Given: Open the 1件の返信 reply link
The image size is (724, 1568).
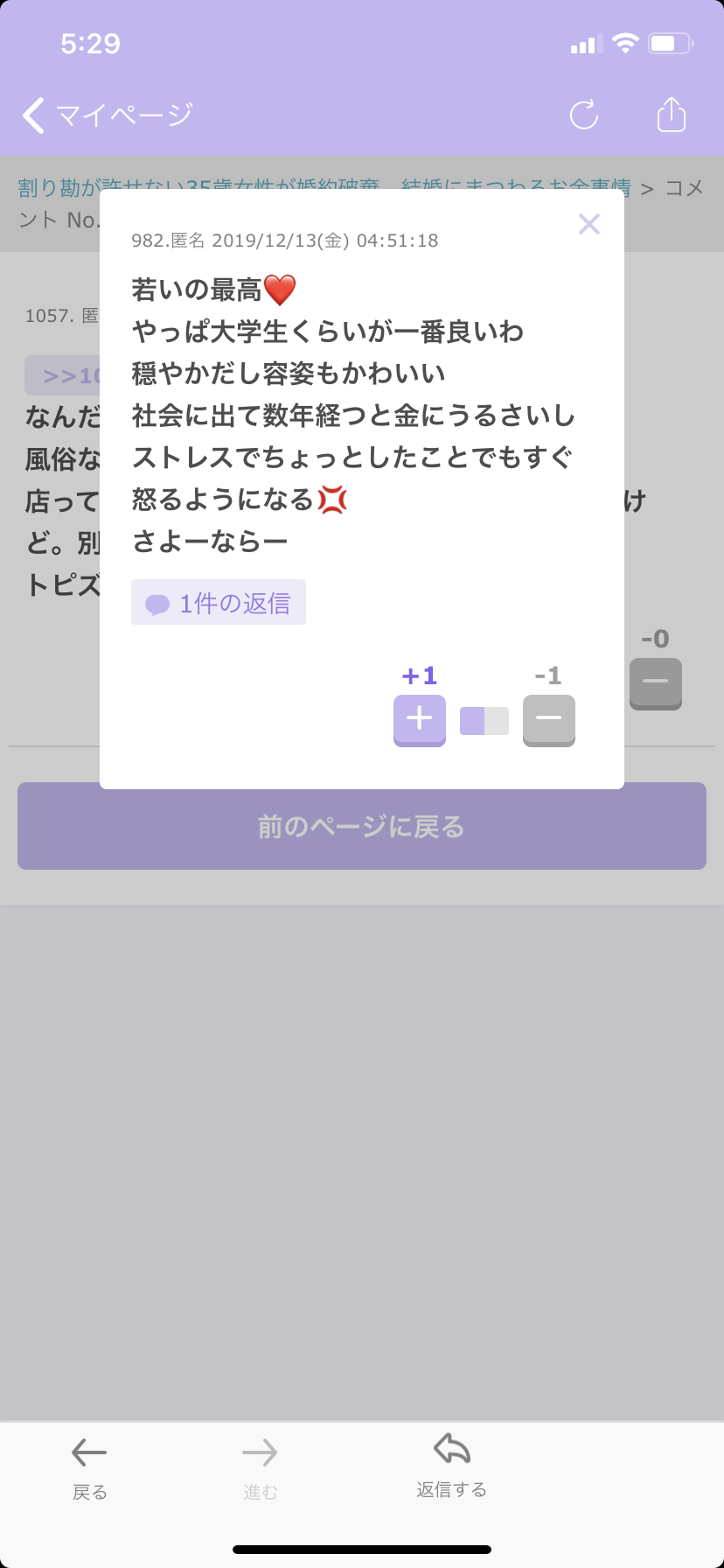Looking at the screenshot, I should point(219,602).
